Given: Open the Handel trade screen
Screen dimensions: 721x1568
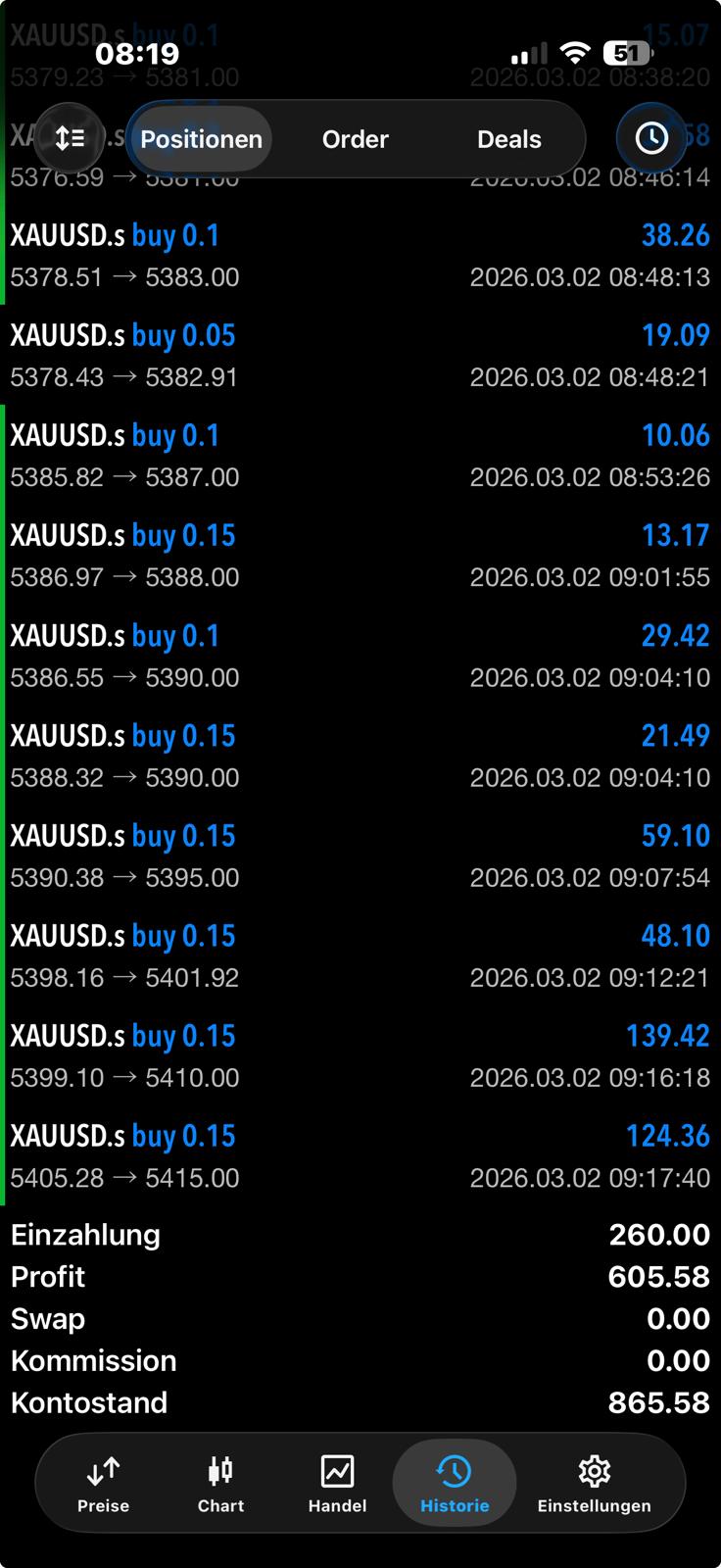Looking at the screenshot, I should [x=337, y=1482].
